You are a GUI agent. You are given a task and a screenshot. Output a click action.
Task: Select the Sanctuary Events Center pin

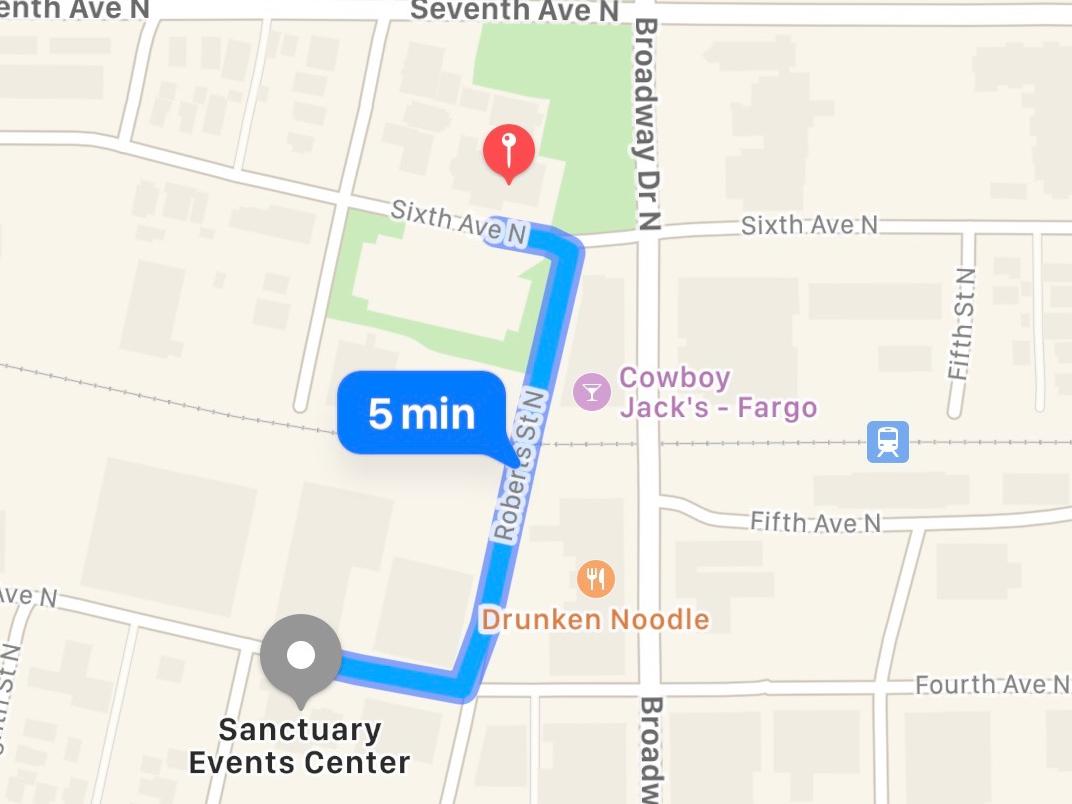pos(300,656)
